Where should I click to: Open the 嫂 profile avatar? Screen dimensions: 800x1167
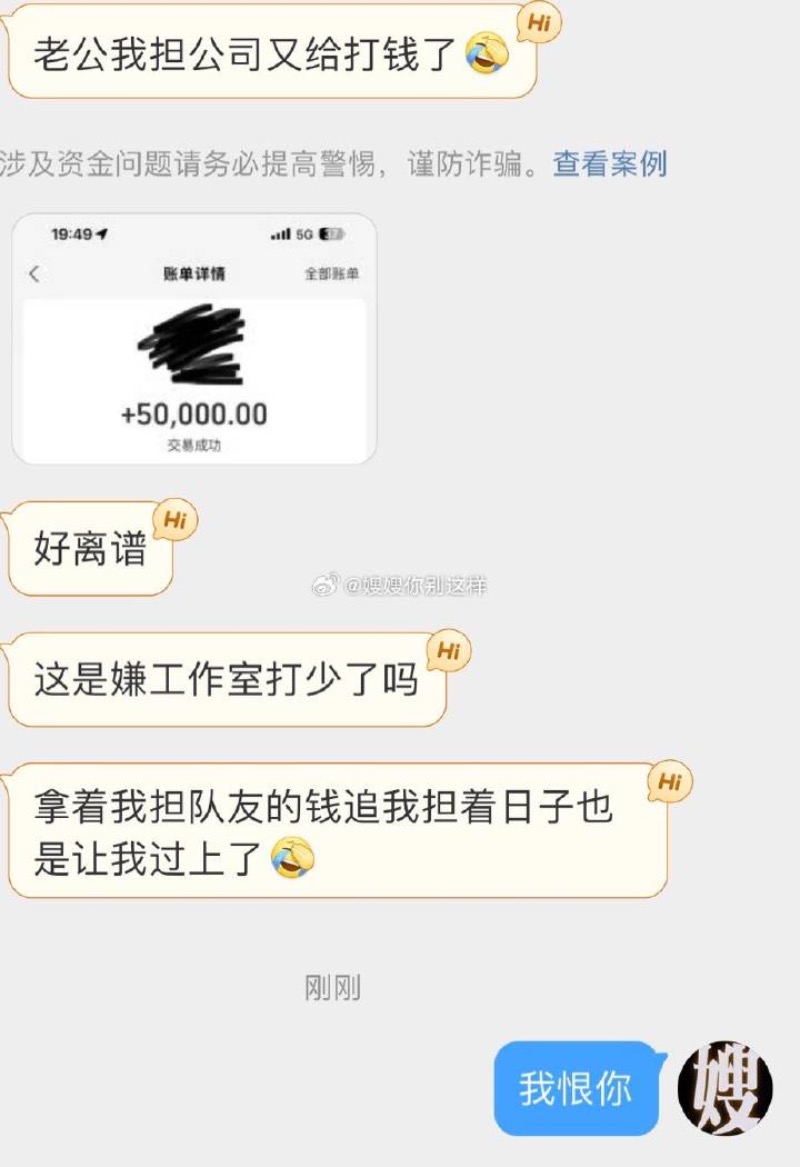725,1088
